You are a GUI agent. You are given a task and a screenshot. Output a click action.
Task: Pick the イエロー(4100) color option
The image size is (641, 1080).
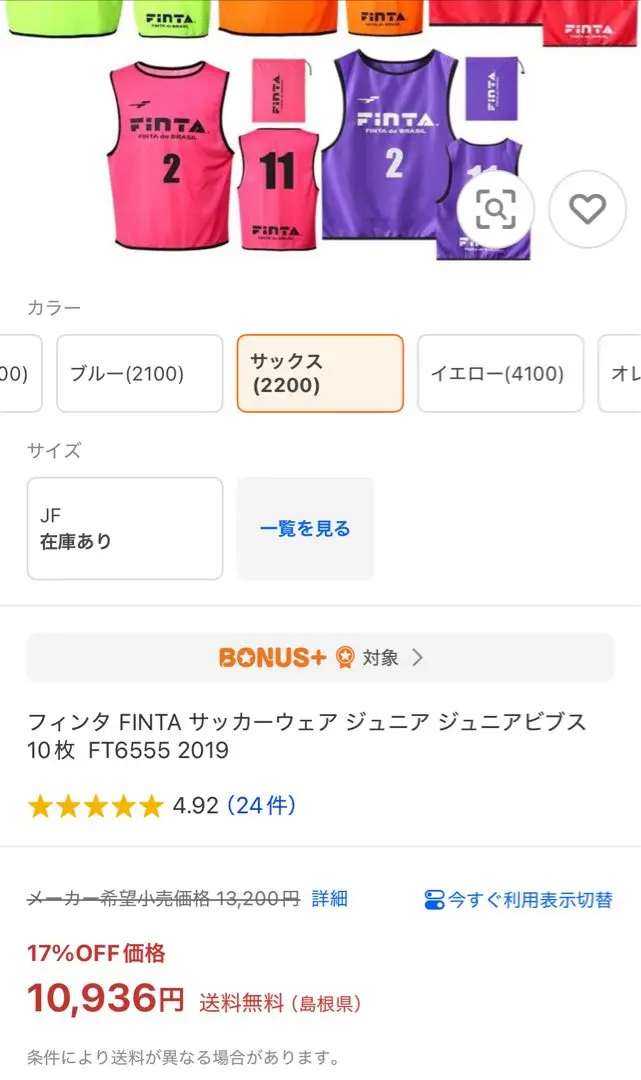(x=501, y=373)
